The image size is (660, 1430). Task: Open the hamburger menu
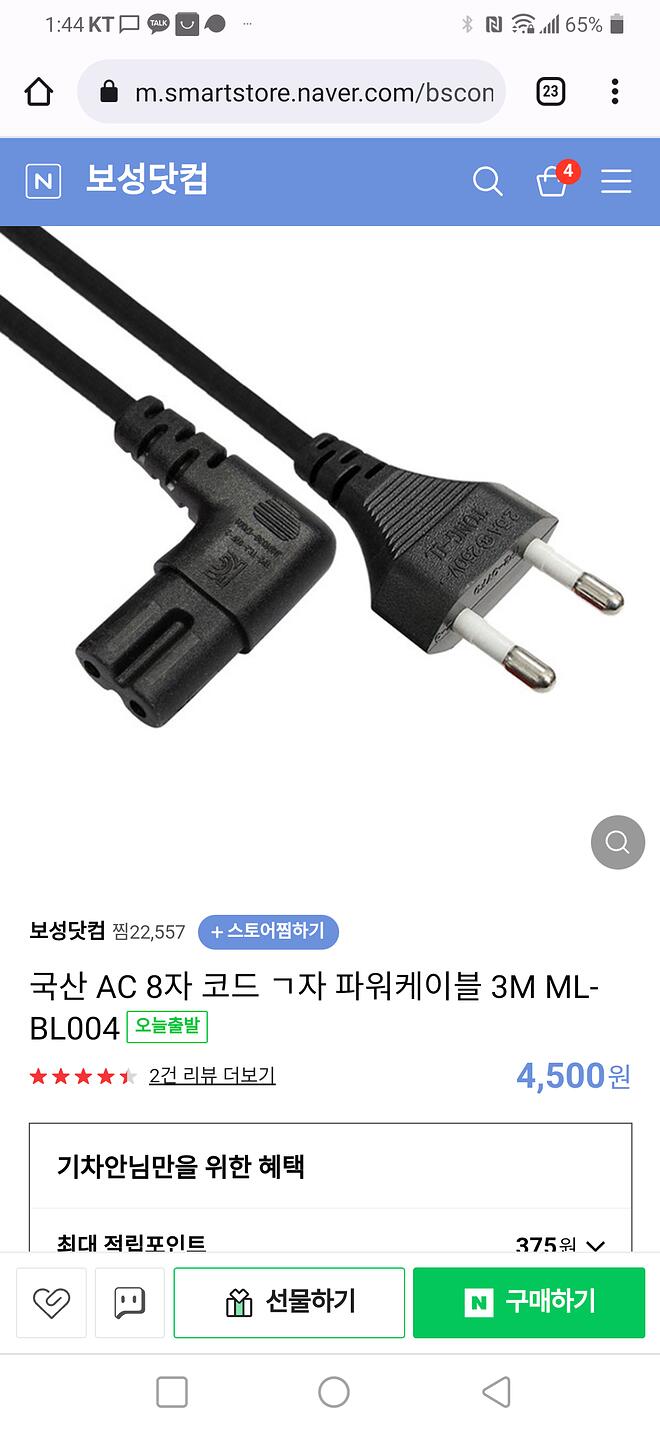[616, 181]
